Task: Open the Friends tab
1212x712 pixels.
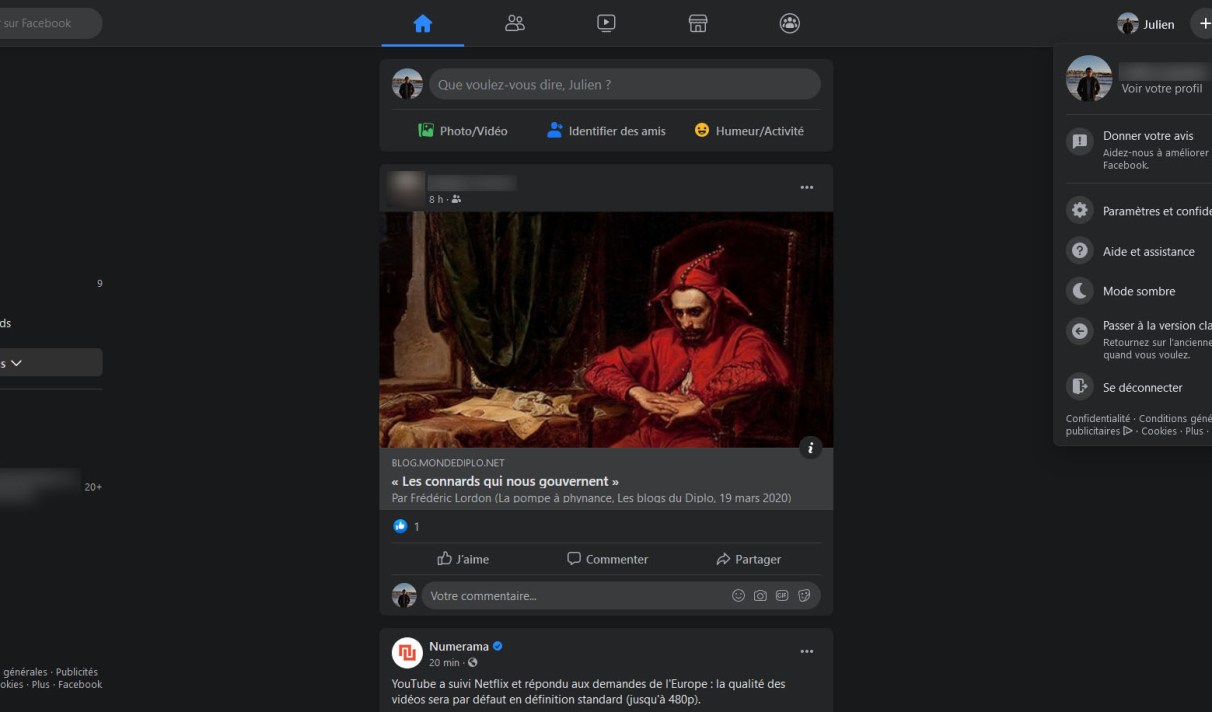Action: point(515,23)
